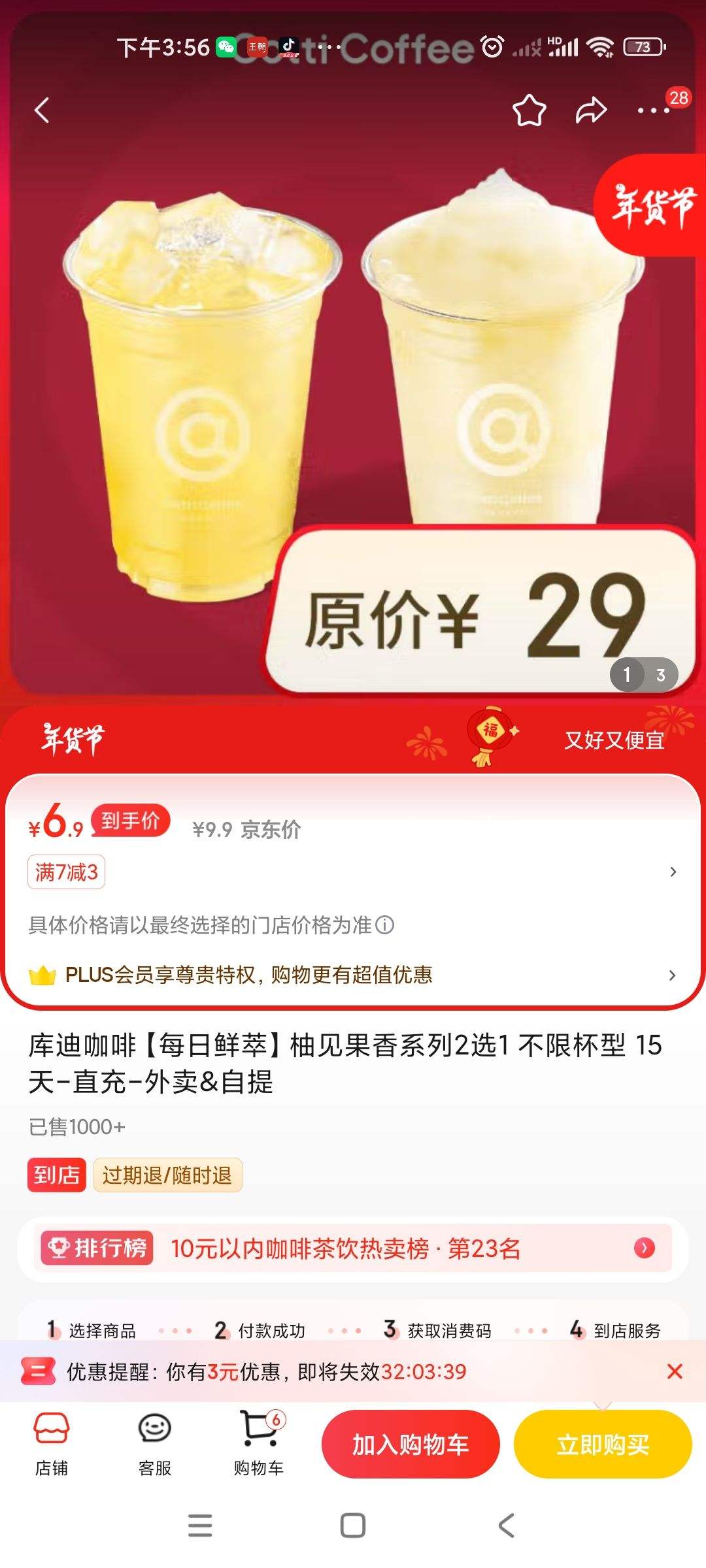
Task: Share this product
Action: [x=591, y=110]
